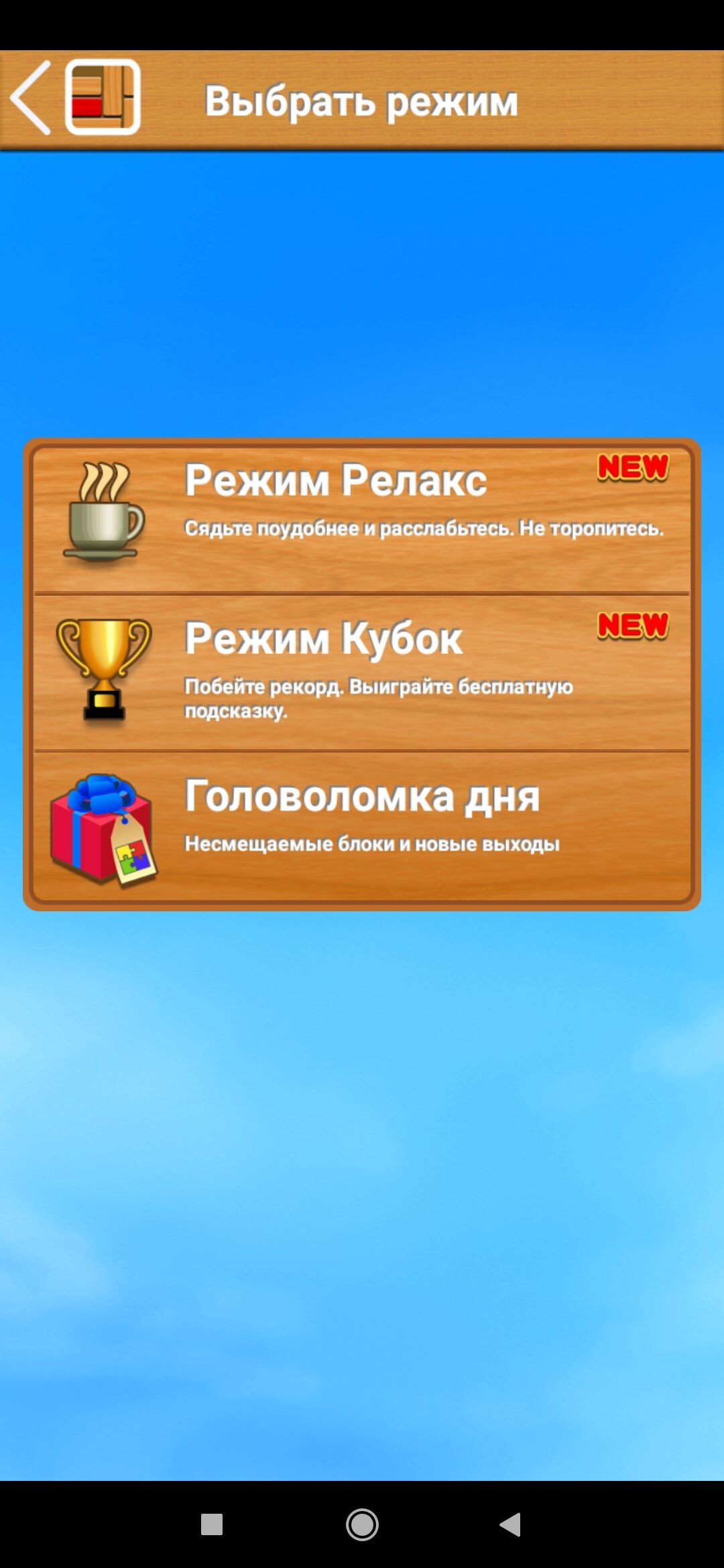The image size is (724, 1568).
Task: Go back using the header arrow
Action: click(31, 99)
